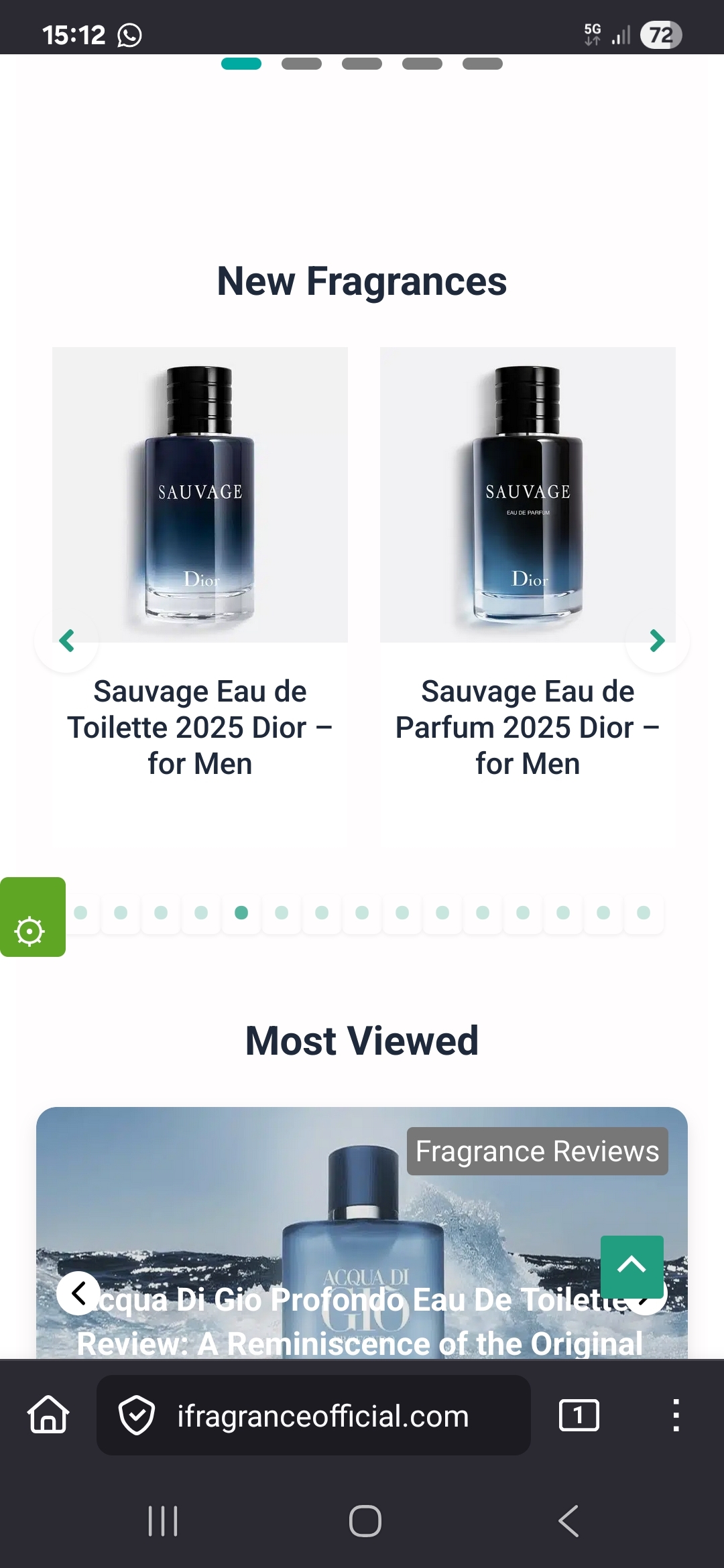Open the recent apps overview
The image size is (724, 1568).
[x=163, y=1520]
